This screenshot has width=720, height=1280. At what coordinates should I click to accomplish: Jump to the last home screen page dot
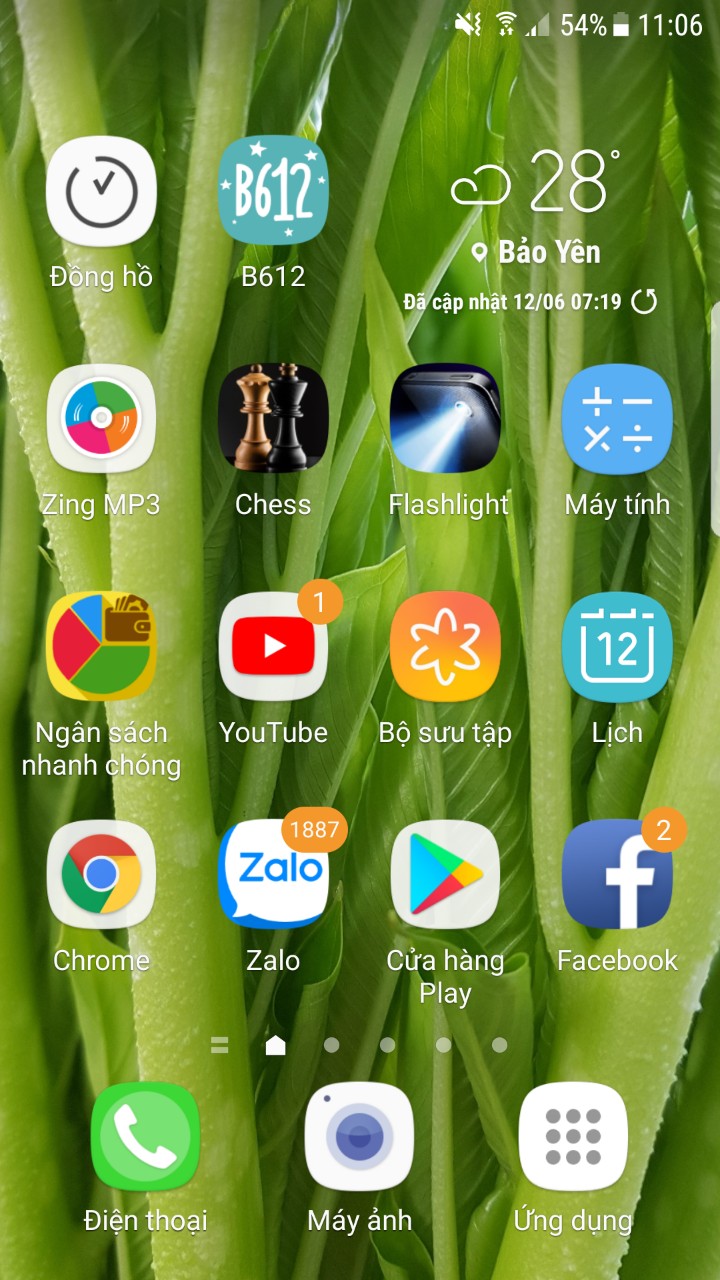click(x=500, y=1045)
